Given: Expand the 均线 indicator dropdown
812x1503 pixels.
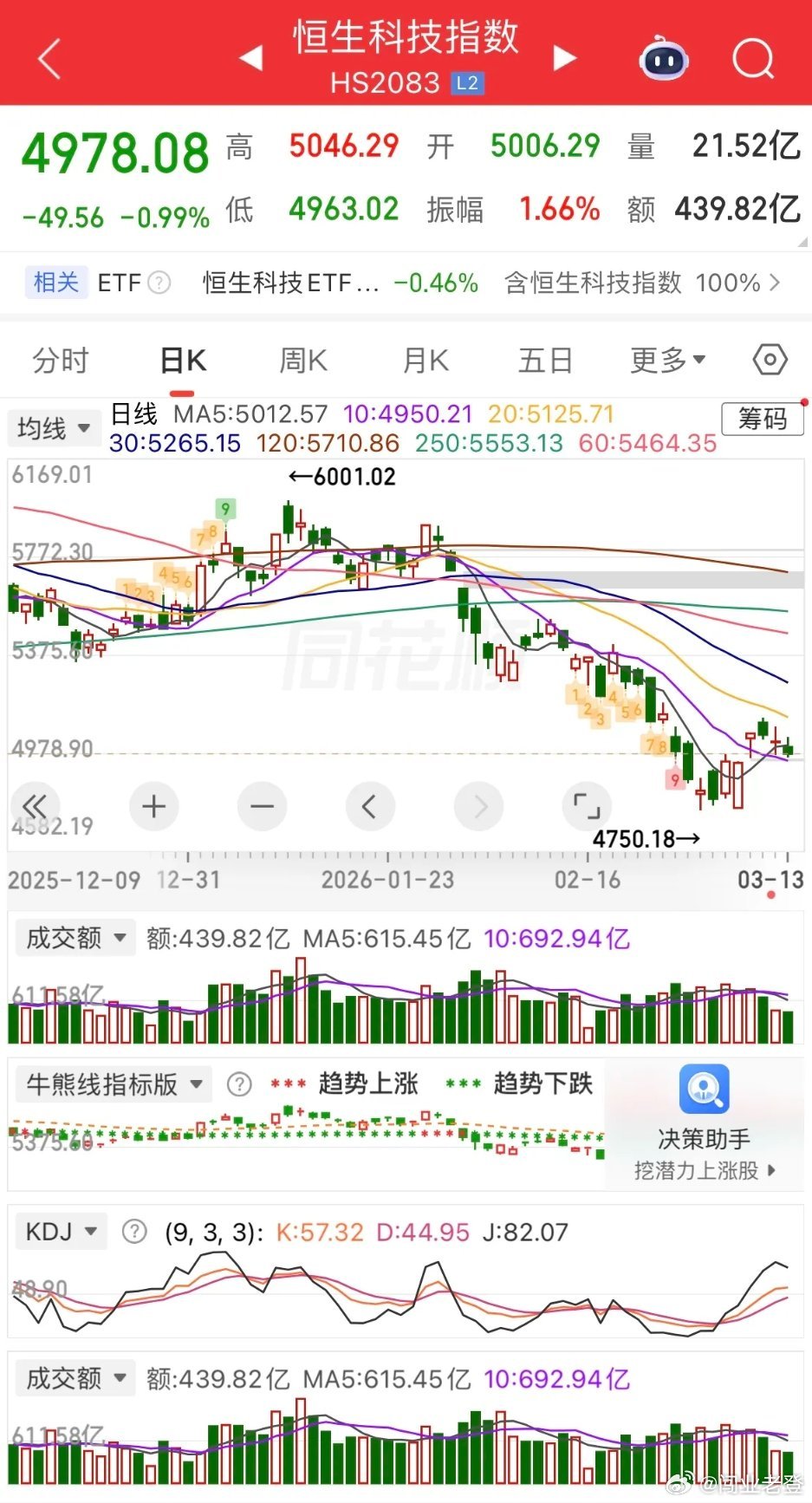Looking at the screenshot, I should (x=54, y=428).
